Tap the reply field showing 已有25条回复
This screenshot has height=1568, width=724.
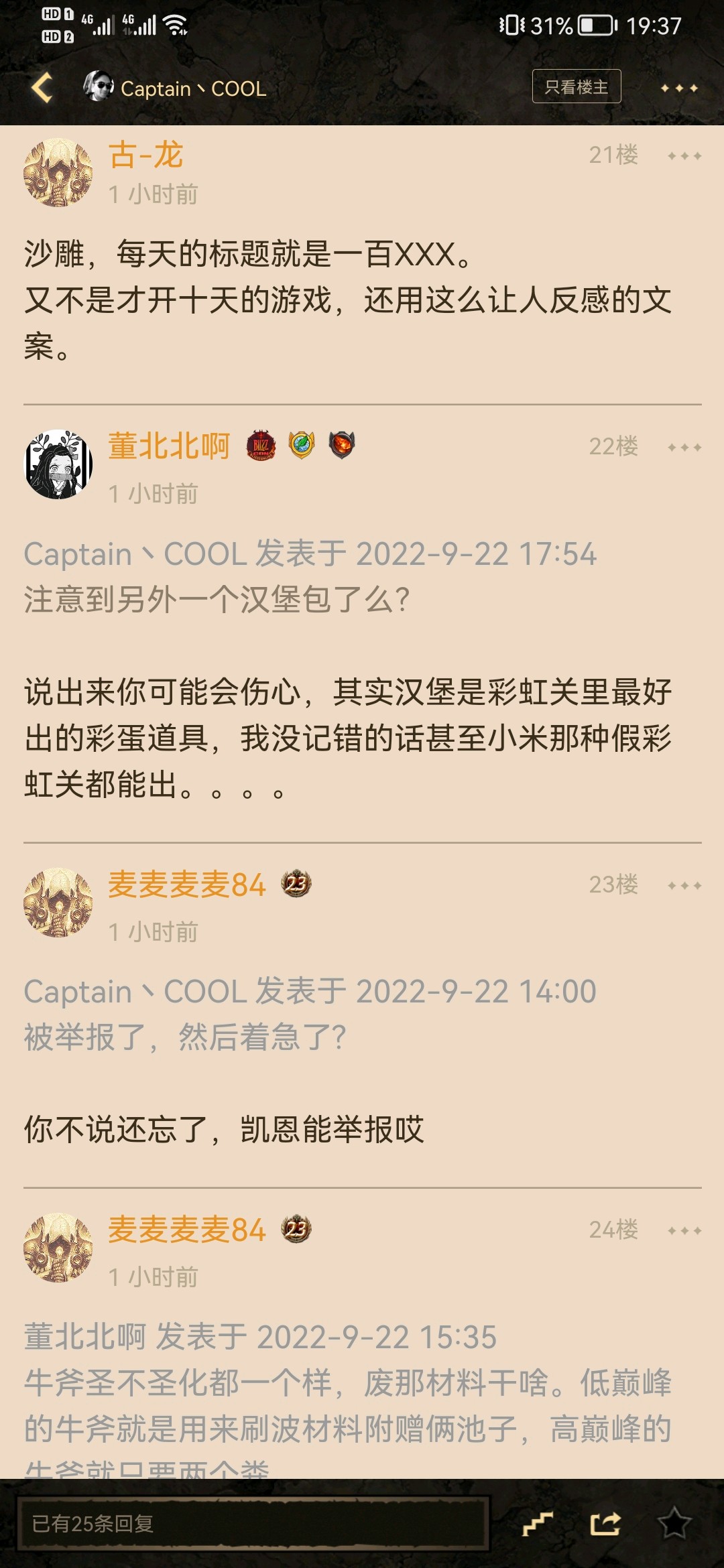(252, 1524)
